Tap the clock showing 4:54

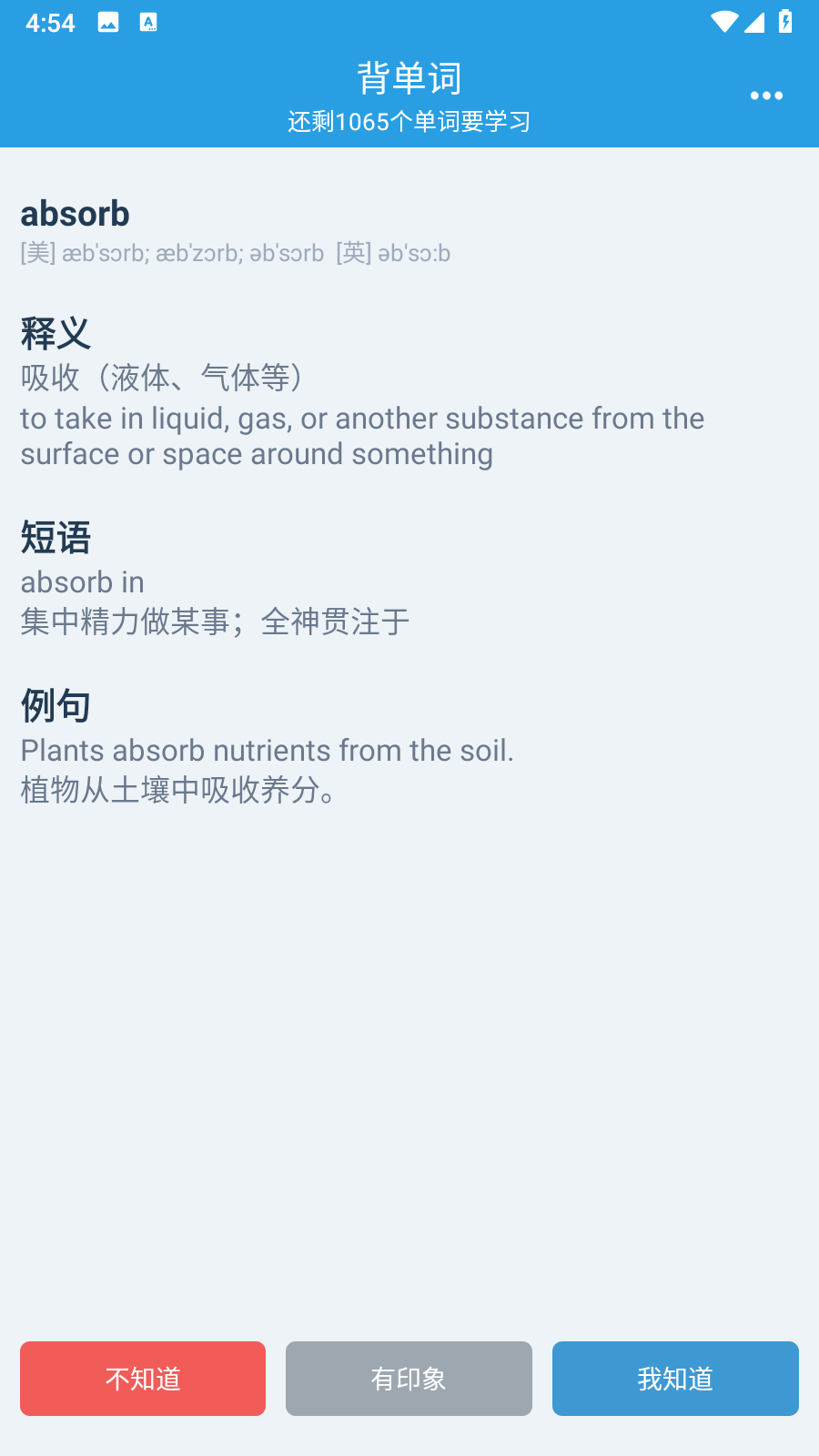(x=51, y=23)
